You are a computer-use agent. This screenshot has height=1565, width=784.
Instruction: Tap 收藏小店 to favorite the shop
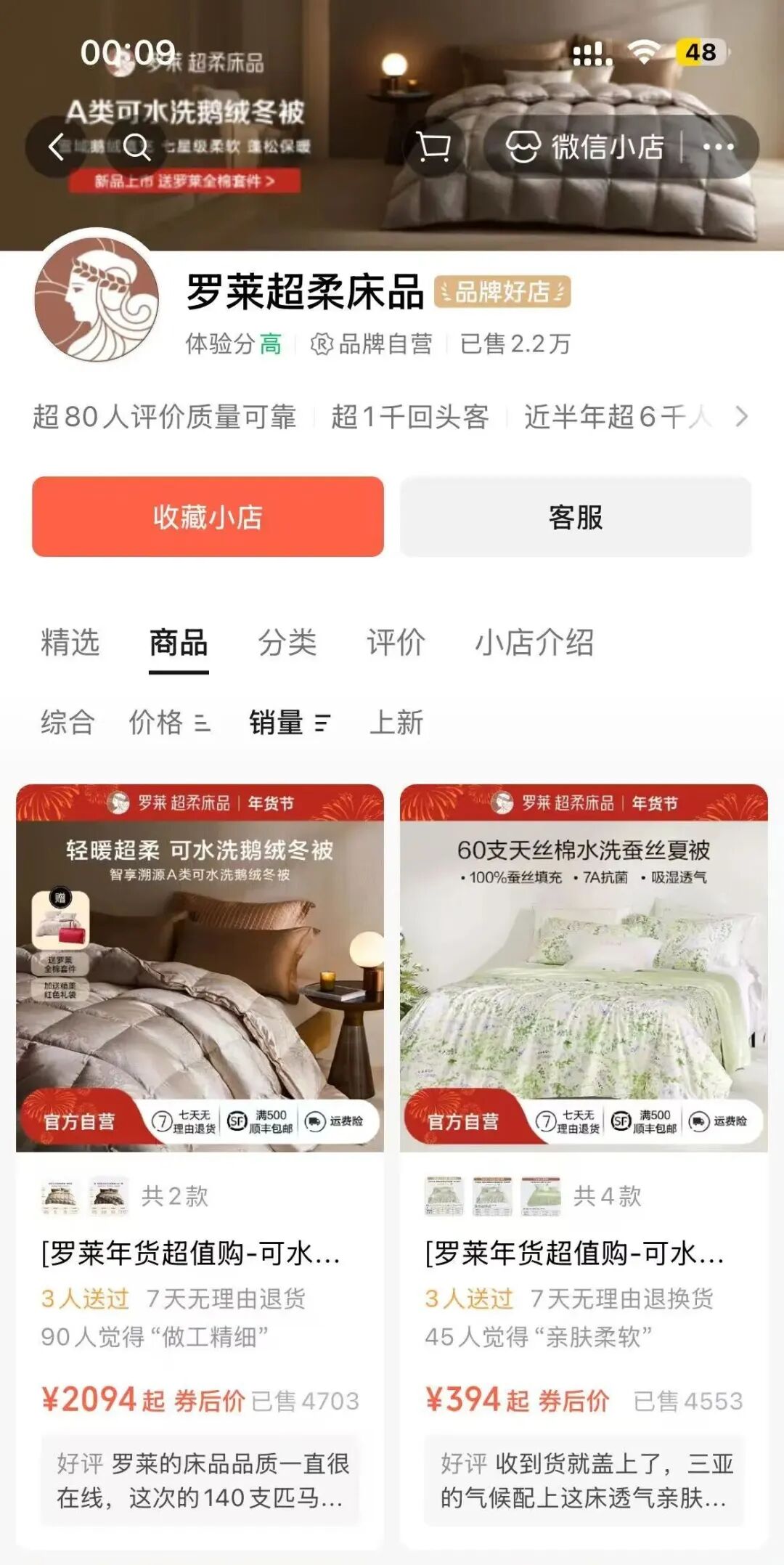(x=208, y=517)
